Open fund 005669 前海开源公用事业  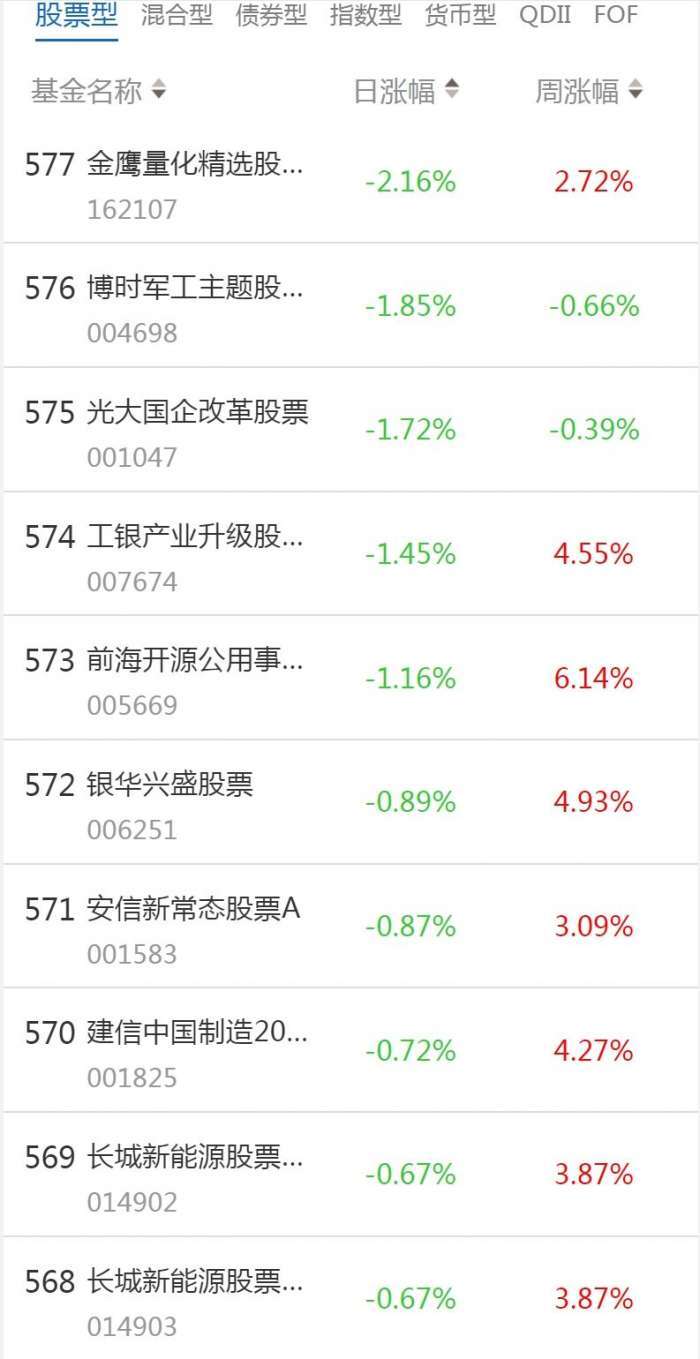click(x=195, y=661)
